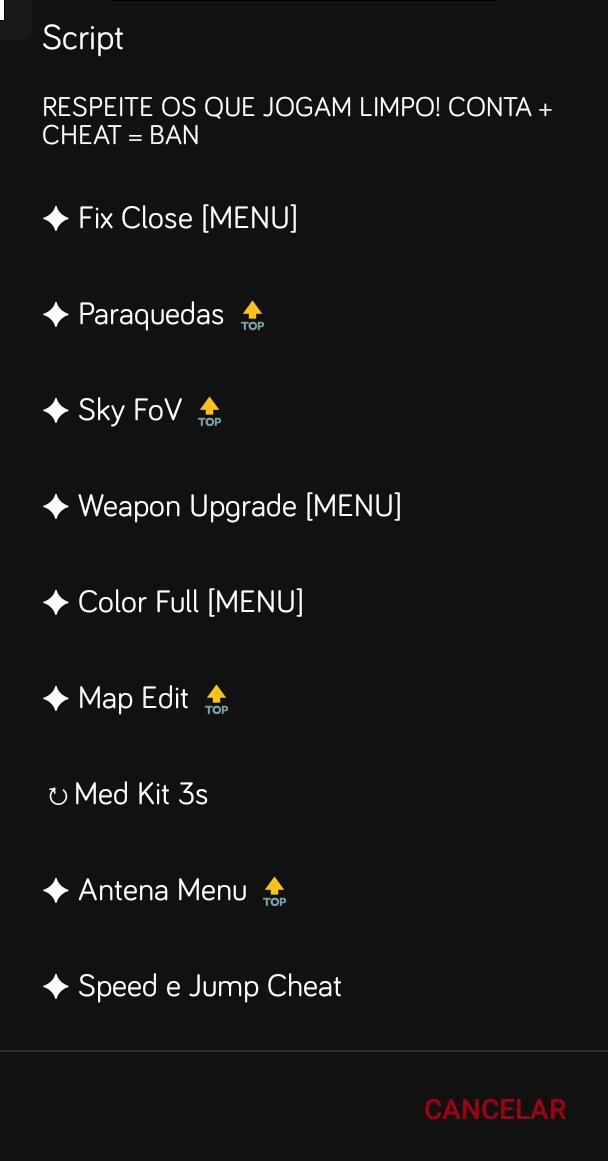This screenshot has height=1161, width=608.
Task: Open Antena Menu entry
Action: pos(162,890)
